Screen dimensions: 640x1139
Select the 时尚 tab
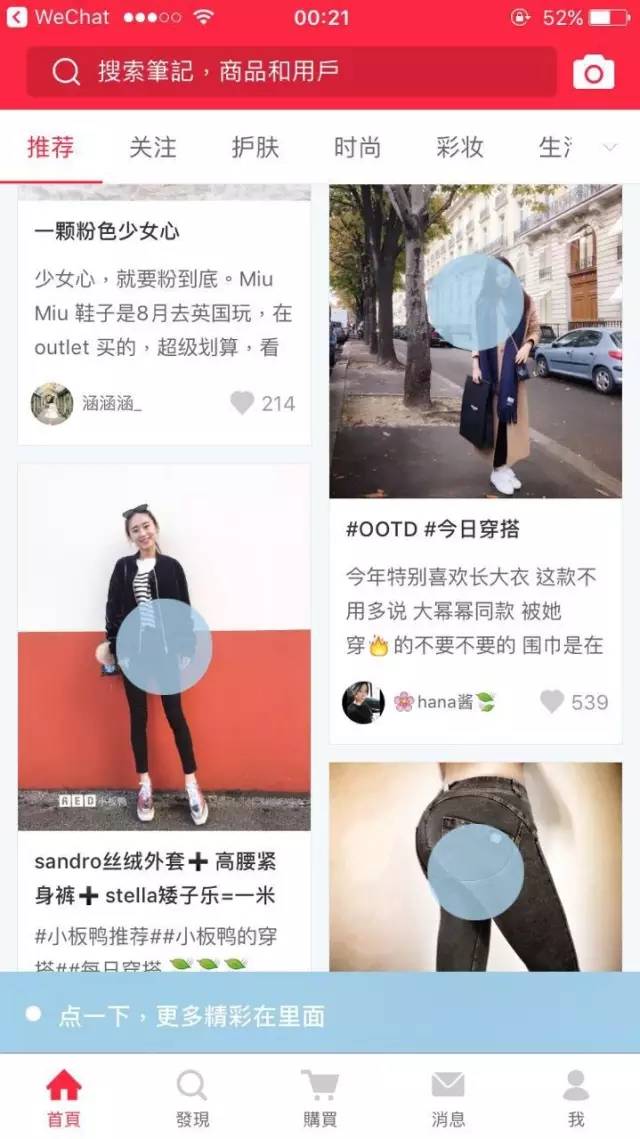357,148
